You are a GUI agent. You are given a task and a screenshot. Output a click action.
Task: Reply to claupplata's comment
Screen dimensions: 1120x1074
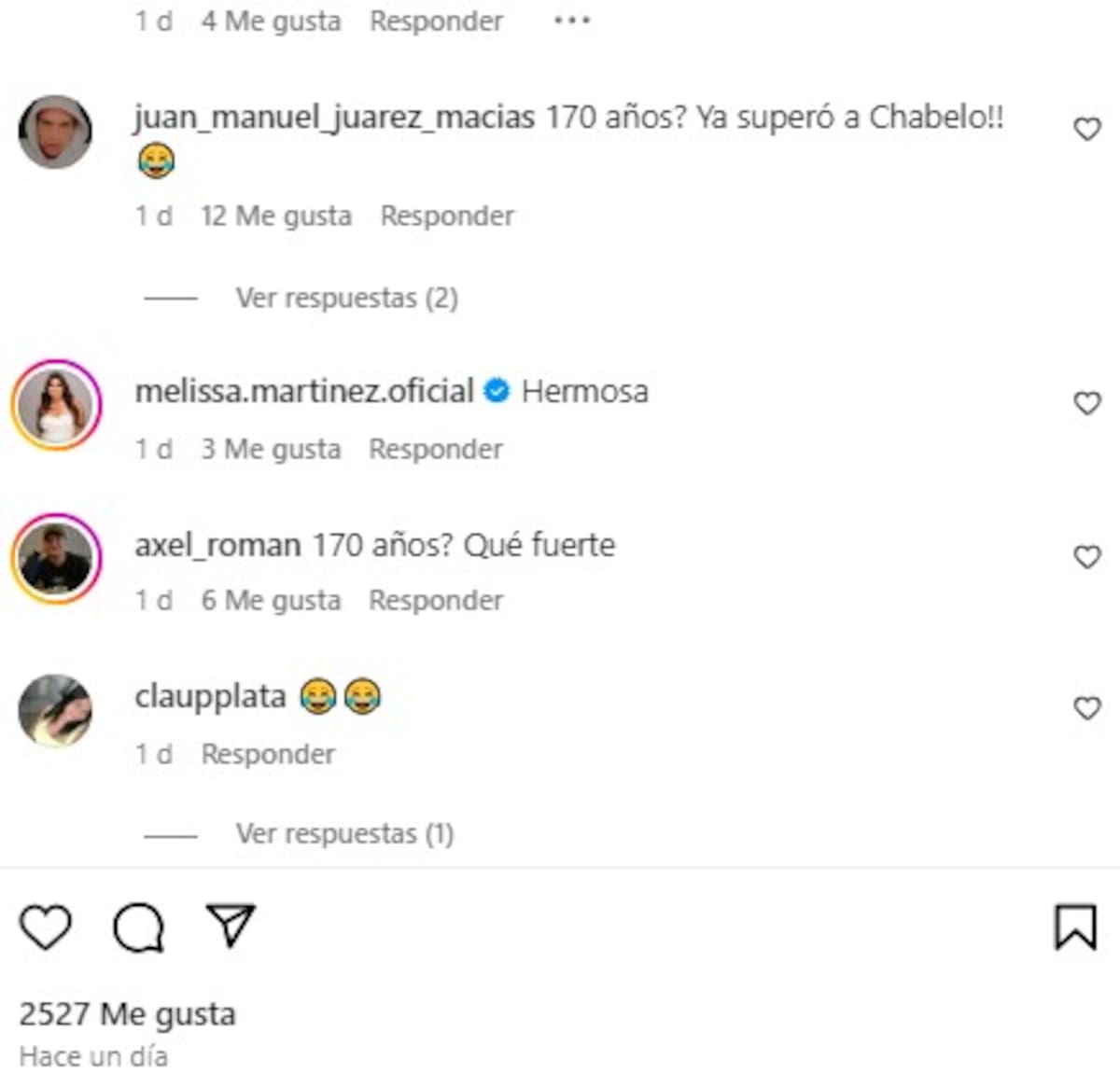click(268, 754)
